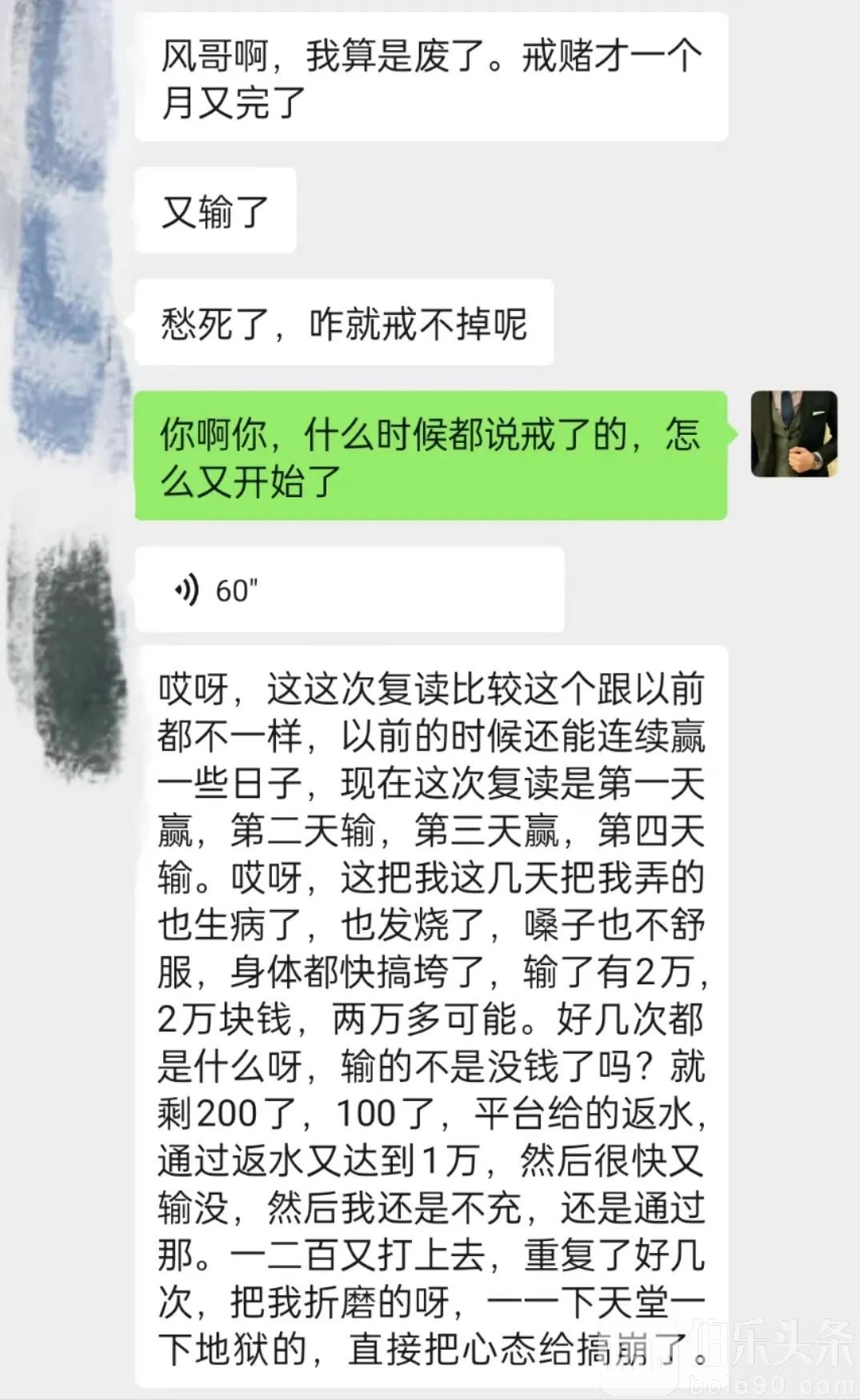Open the suit-wearing sender's profile avatar
860x1400 pixels.
pyautogui.click(x=794, y=434)
